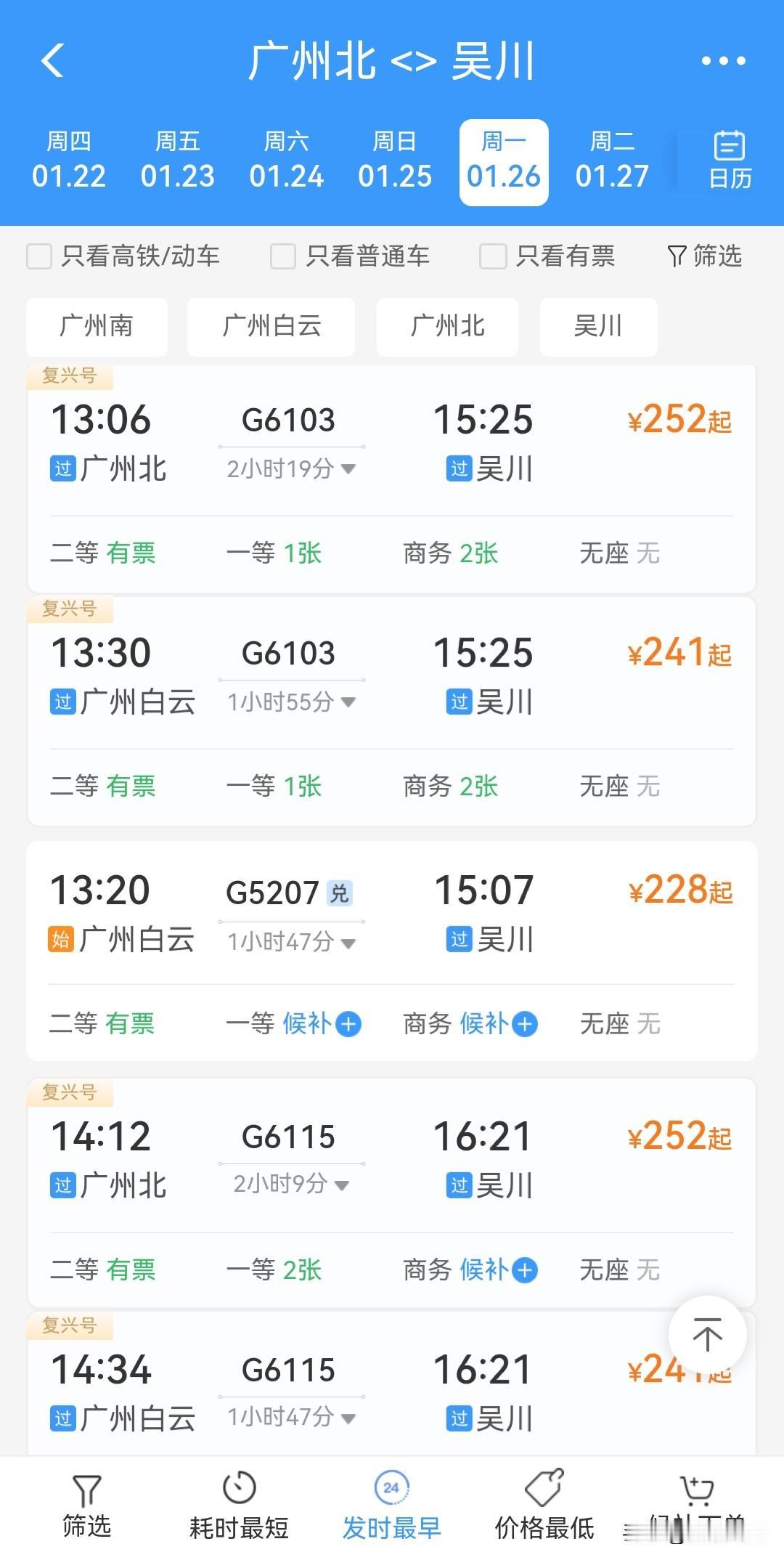Expand G5207's 1小时47分 stop details

pos(348,942)
